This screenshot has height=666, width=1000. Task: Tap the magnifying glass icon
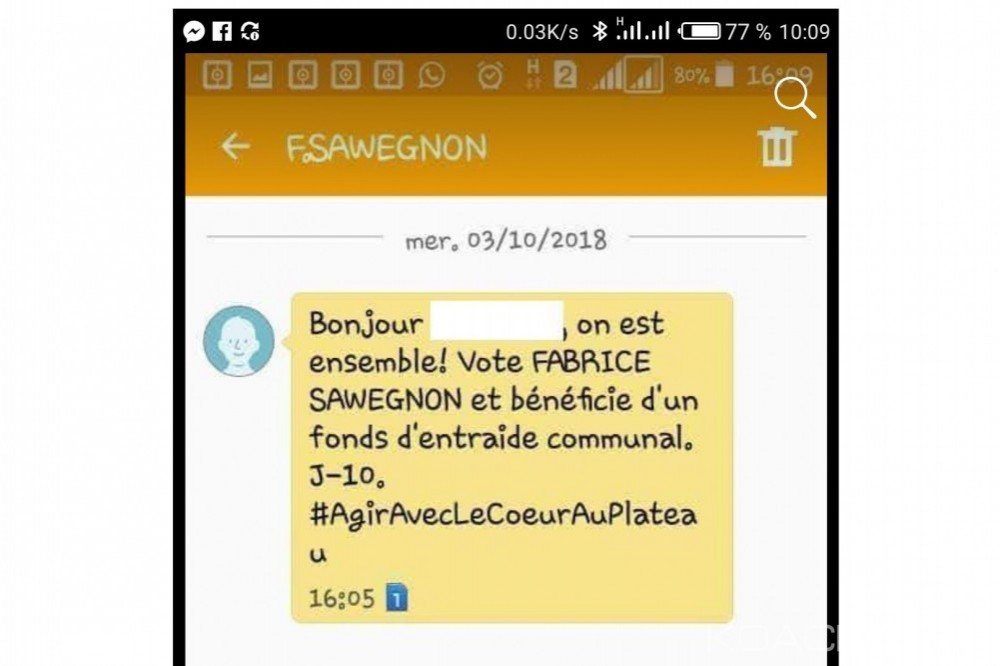796,99
